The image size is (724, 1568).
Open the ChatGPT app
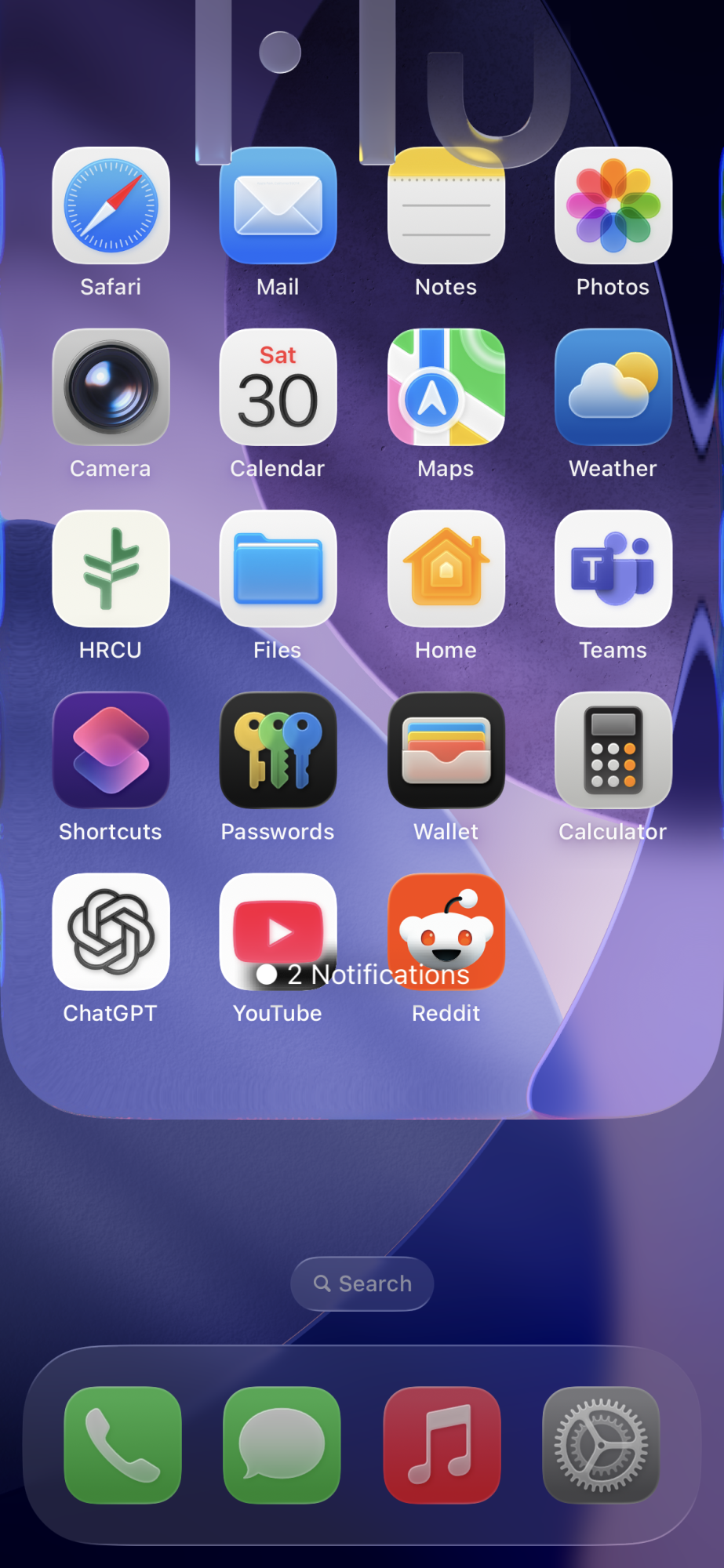pyautogui.click(x=111, y=932)
